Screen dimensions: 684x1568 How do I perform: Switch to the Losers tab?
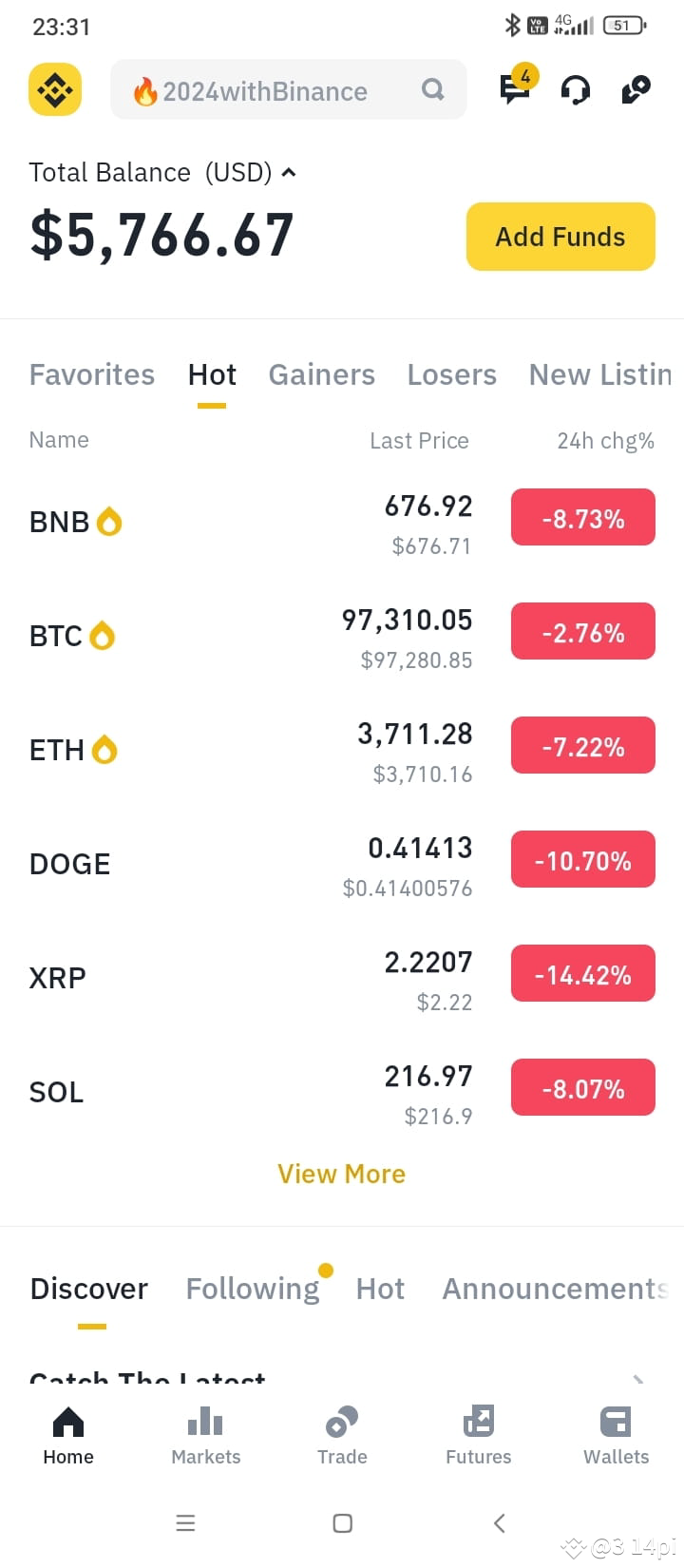point(452,374)
